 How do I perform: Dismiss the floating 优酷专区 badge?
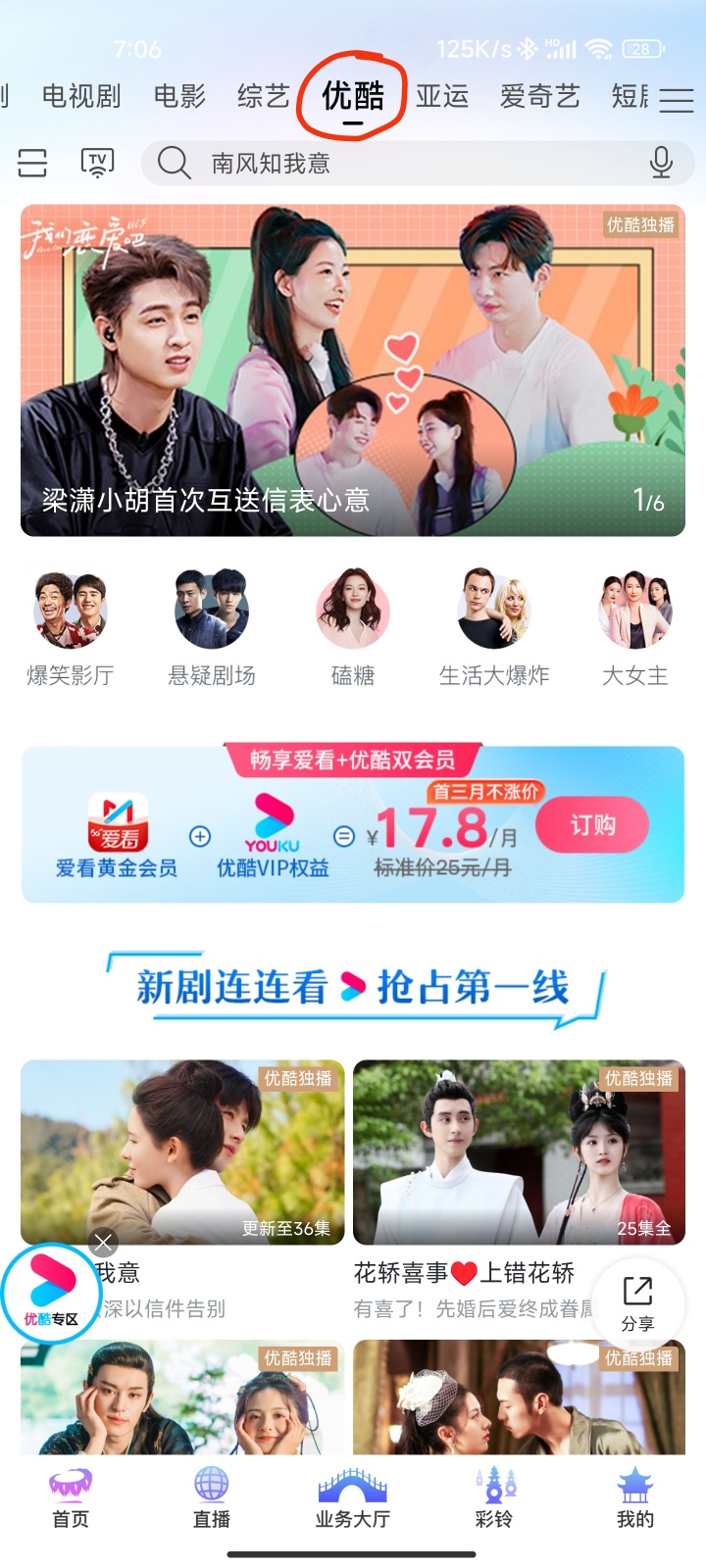coord(103,1244)
